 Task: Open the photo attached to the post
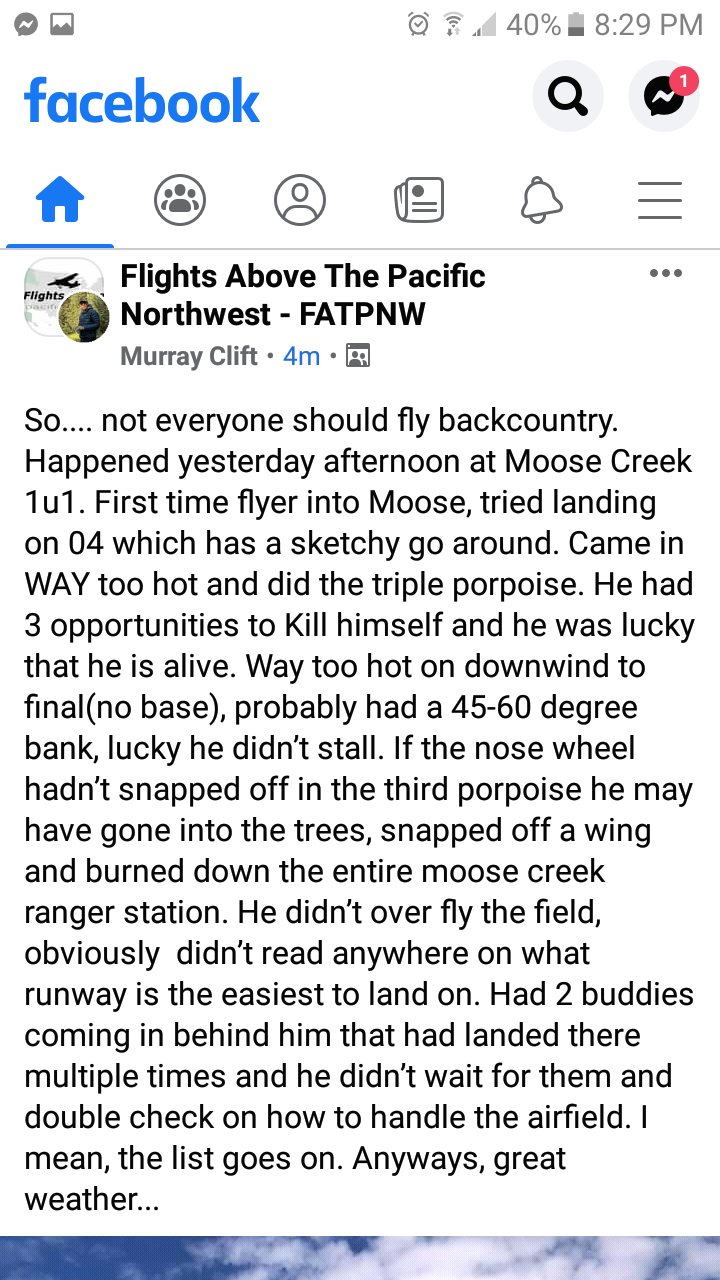pyautogui.click(x=360, y=1258)
